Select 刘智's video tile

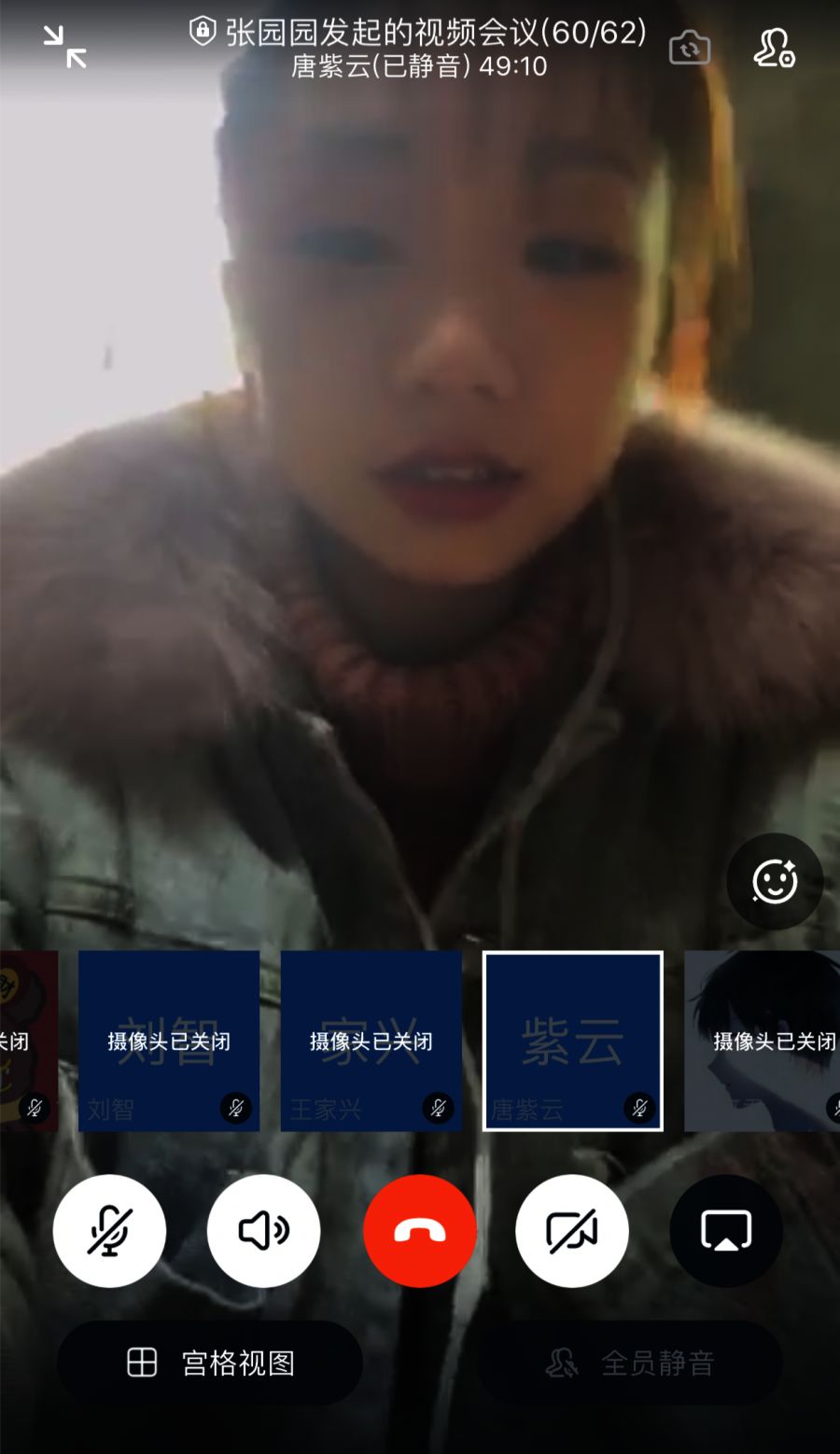[169, 1041]
